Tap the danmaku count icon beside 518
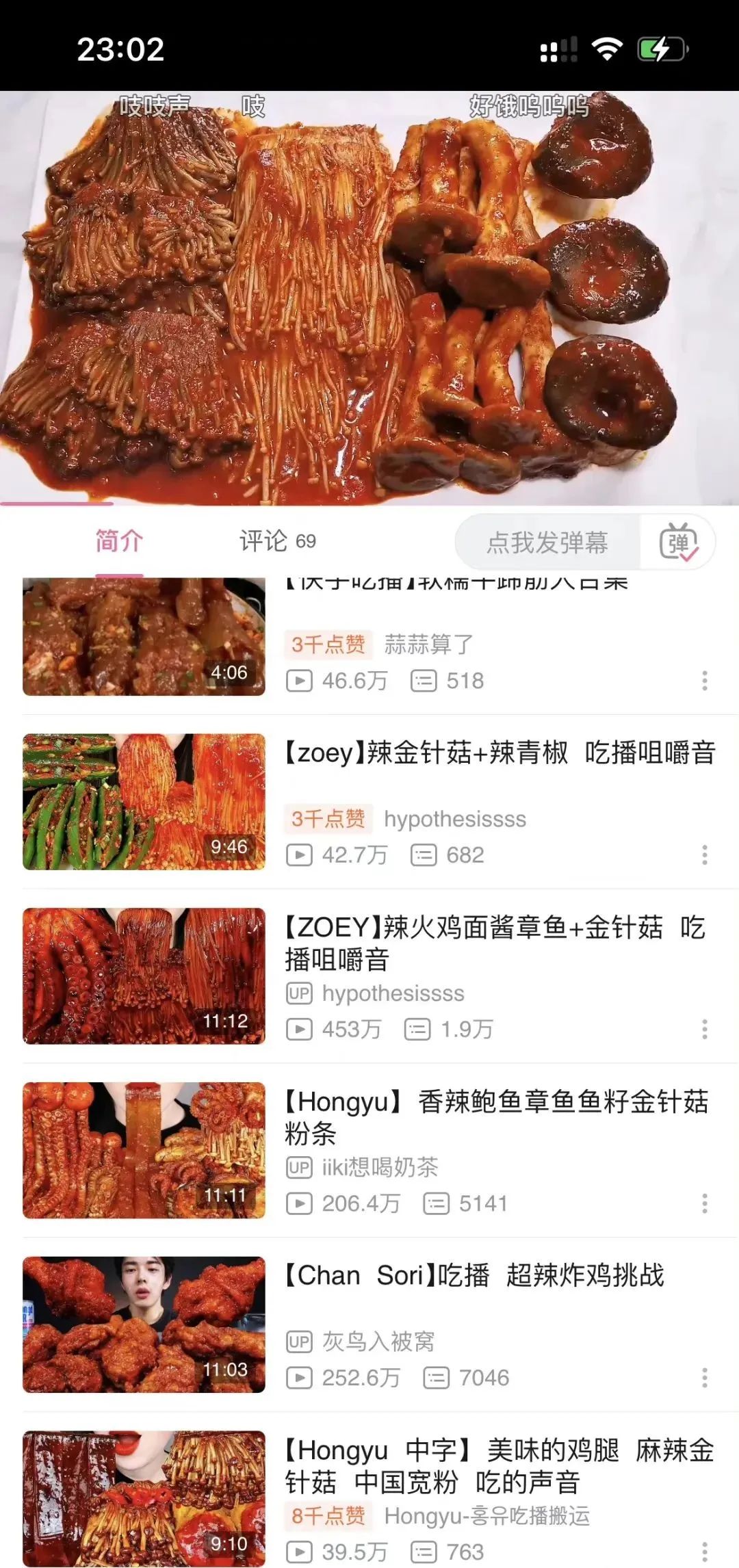The height and width of the screenshot is (1568, 739). [x=422, y=680]
